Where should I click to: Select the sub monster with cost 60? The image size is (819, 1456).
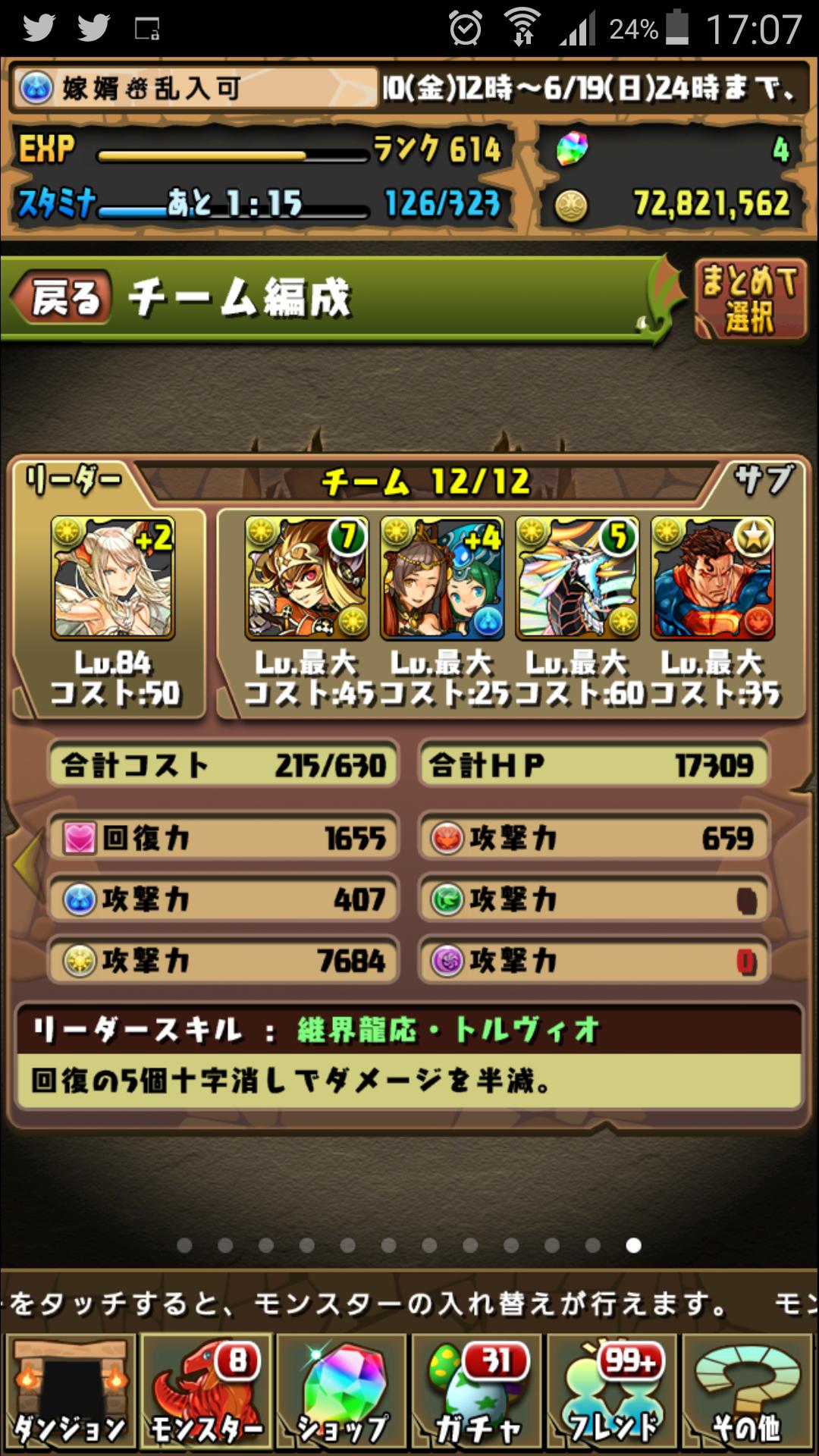576,578
